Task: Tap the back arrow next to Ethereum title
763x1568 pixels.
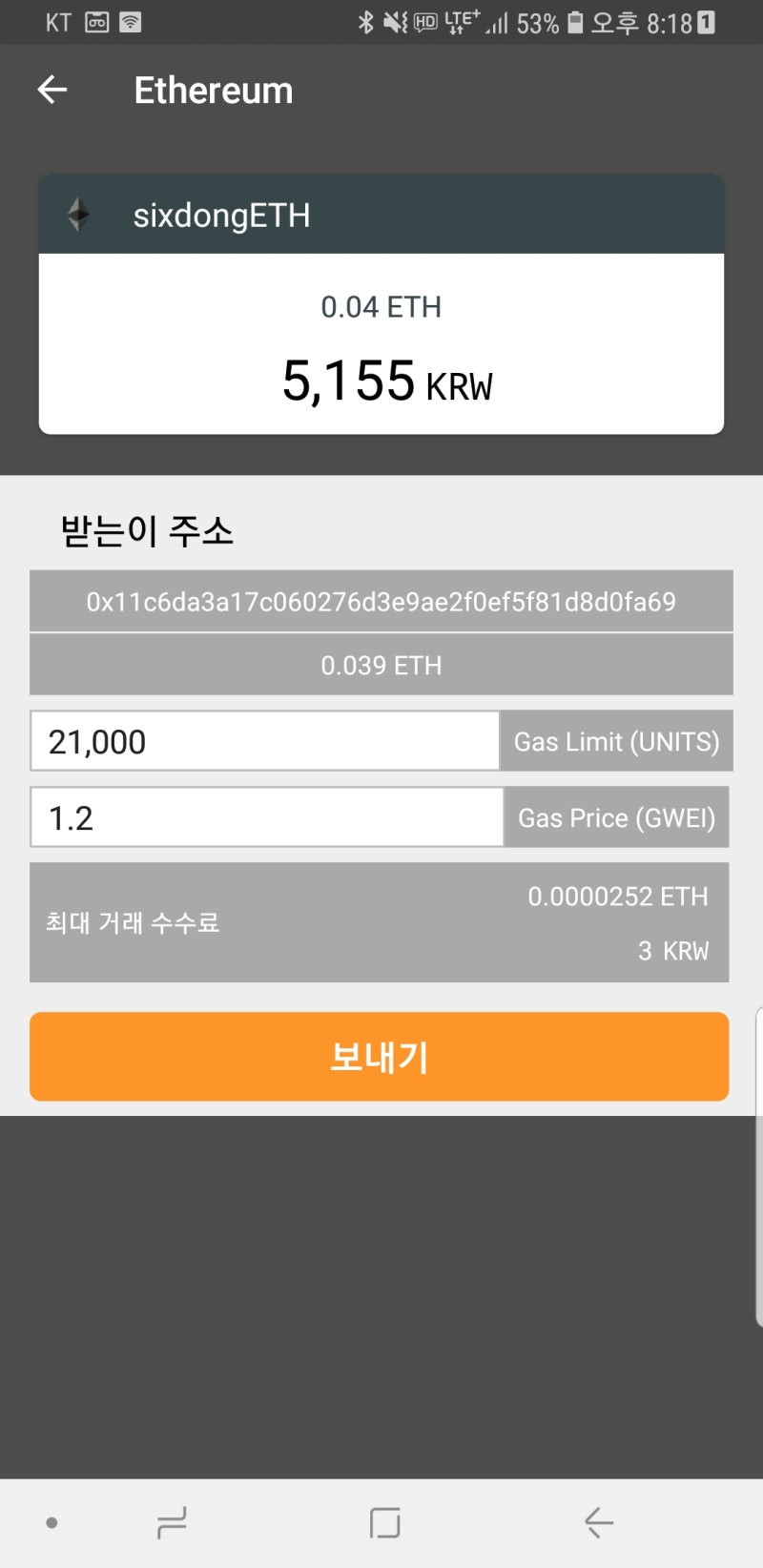Action: pos(52,89)
